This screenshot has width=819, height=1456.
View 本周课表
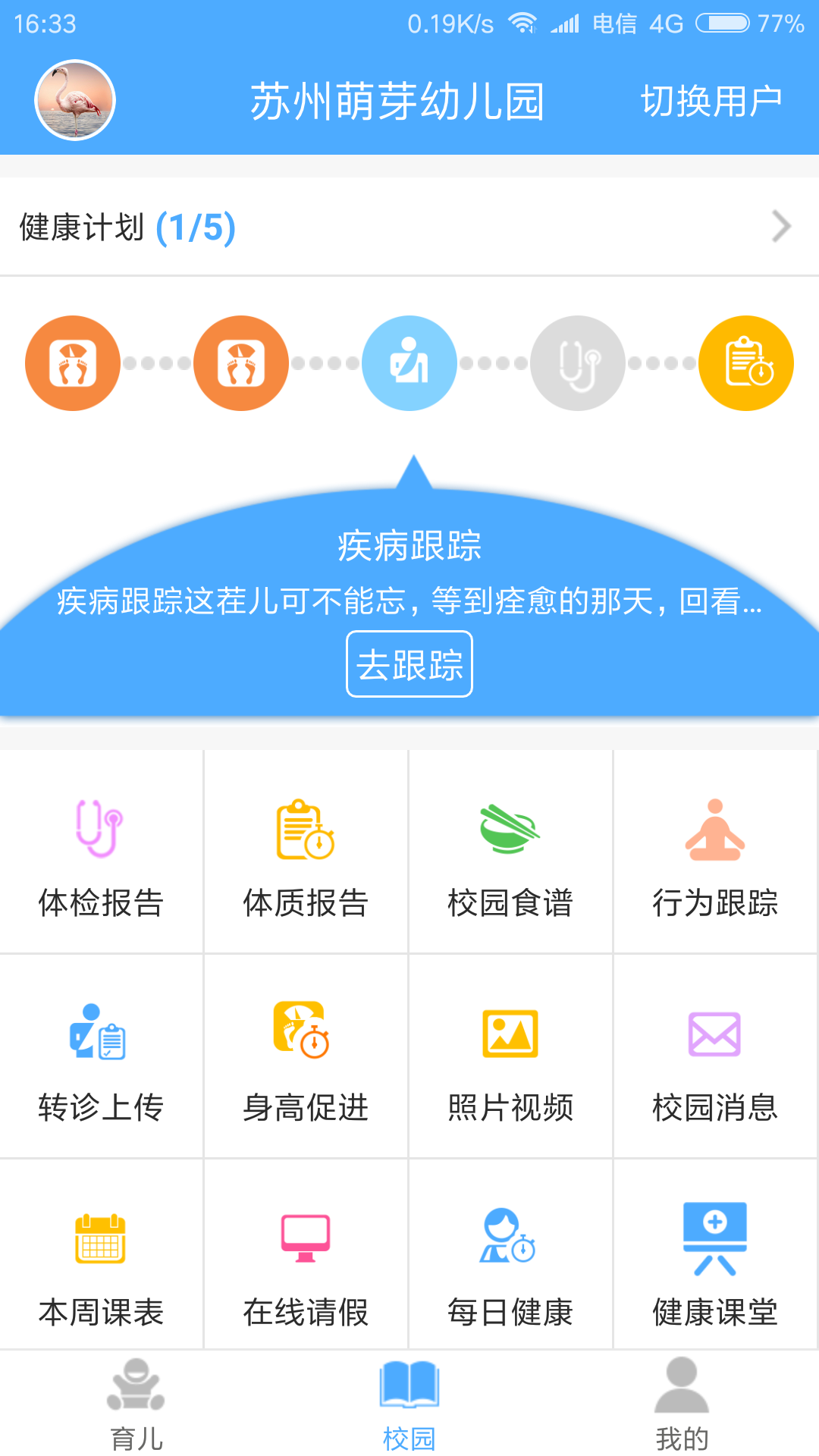coord(101,1259)
